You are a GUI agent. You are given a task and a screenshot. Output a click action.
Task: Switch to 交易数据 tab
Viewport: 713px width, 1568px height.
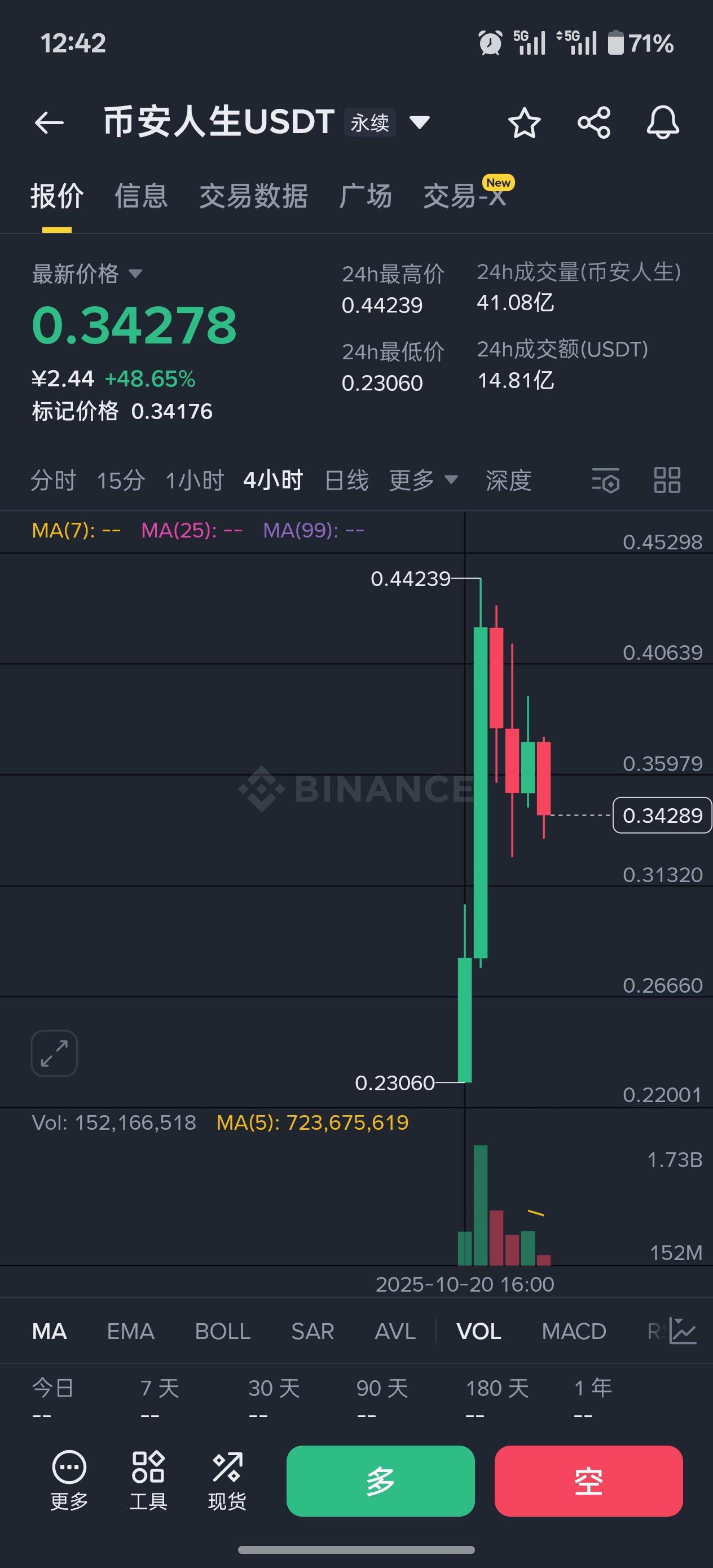(253, 197)
